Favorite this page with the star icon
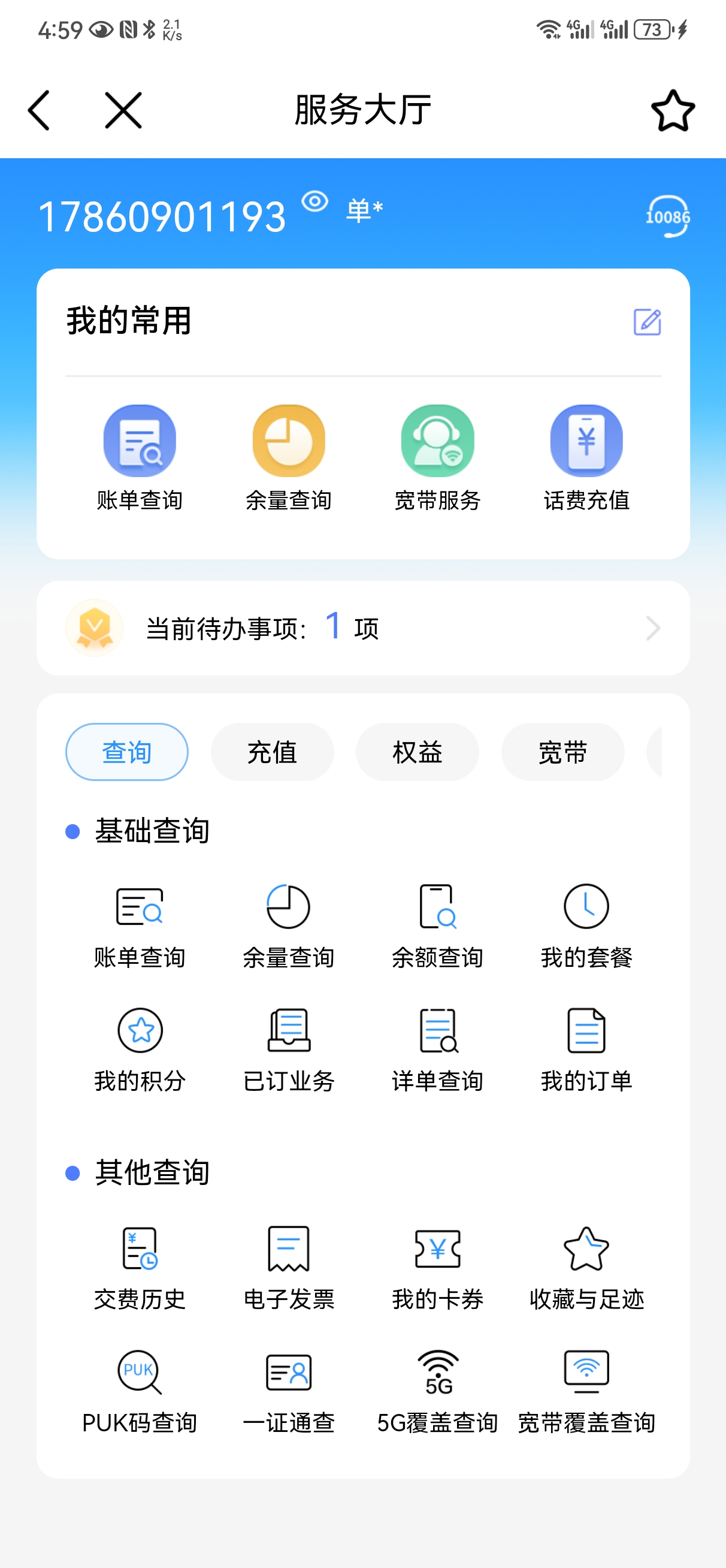 (x=673, y=110)
